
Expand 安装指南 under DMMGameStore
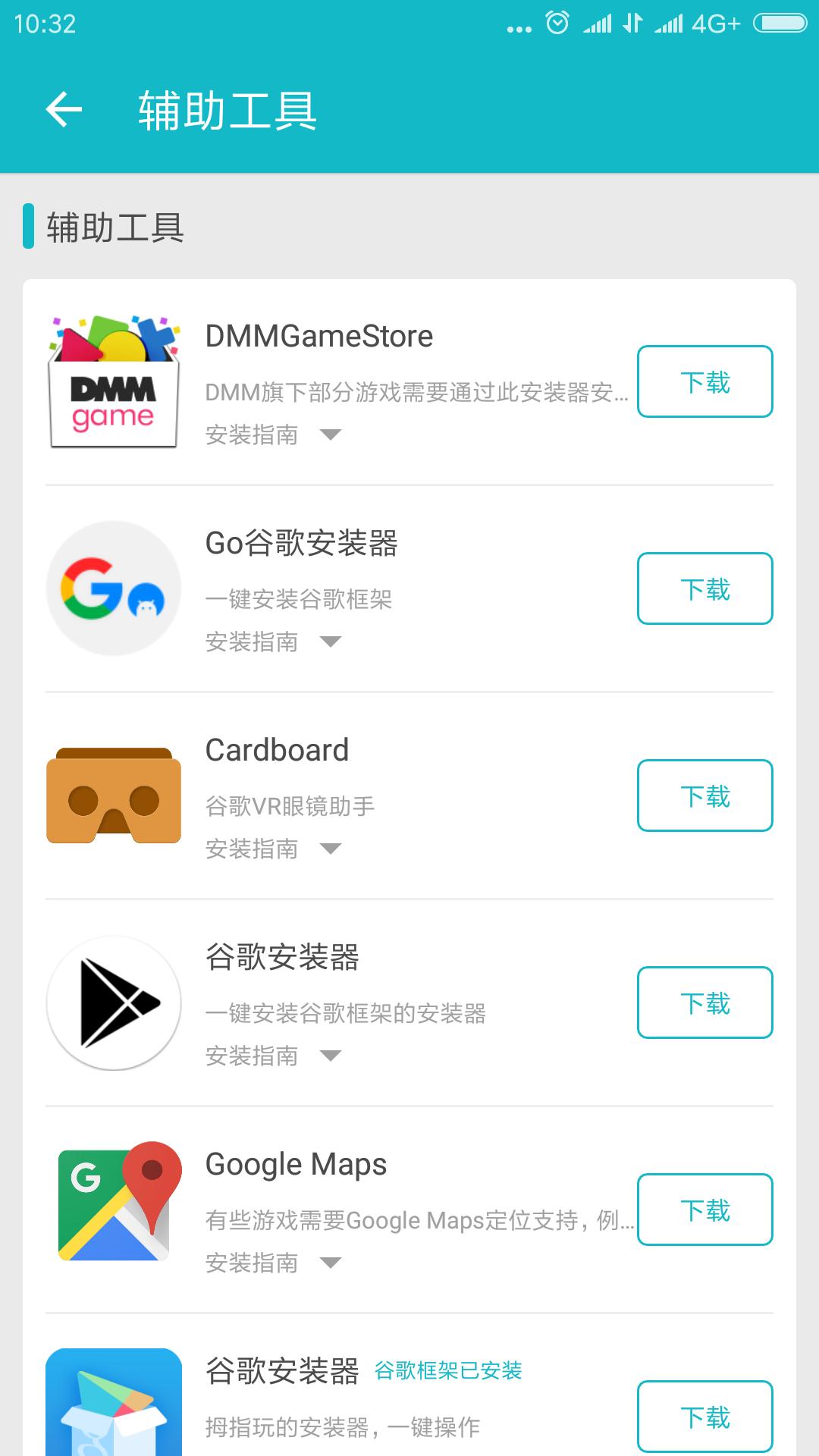[x=273, y=435]
